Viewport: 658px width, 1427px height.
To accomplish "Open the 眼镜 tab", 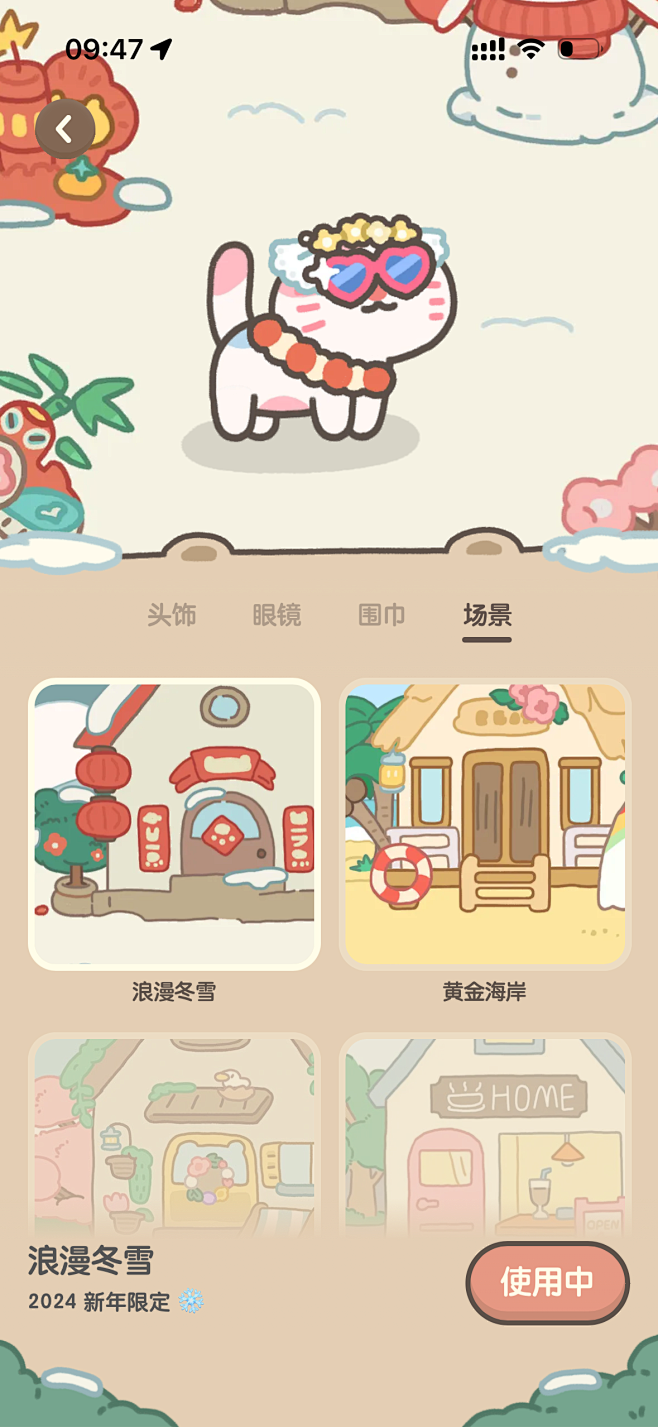I will click(277, 614).
